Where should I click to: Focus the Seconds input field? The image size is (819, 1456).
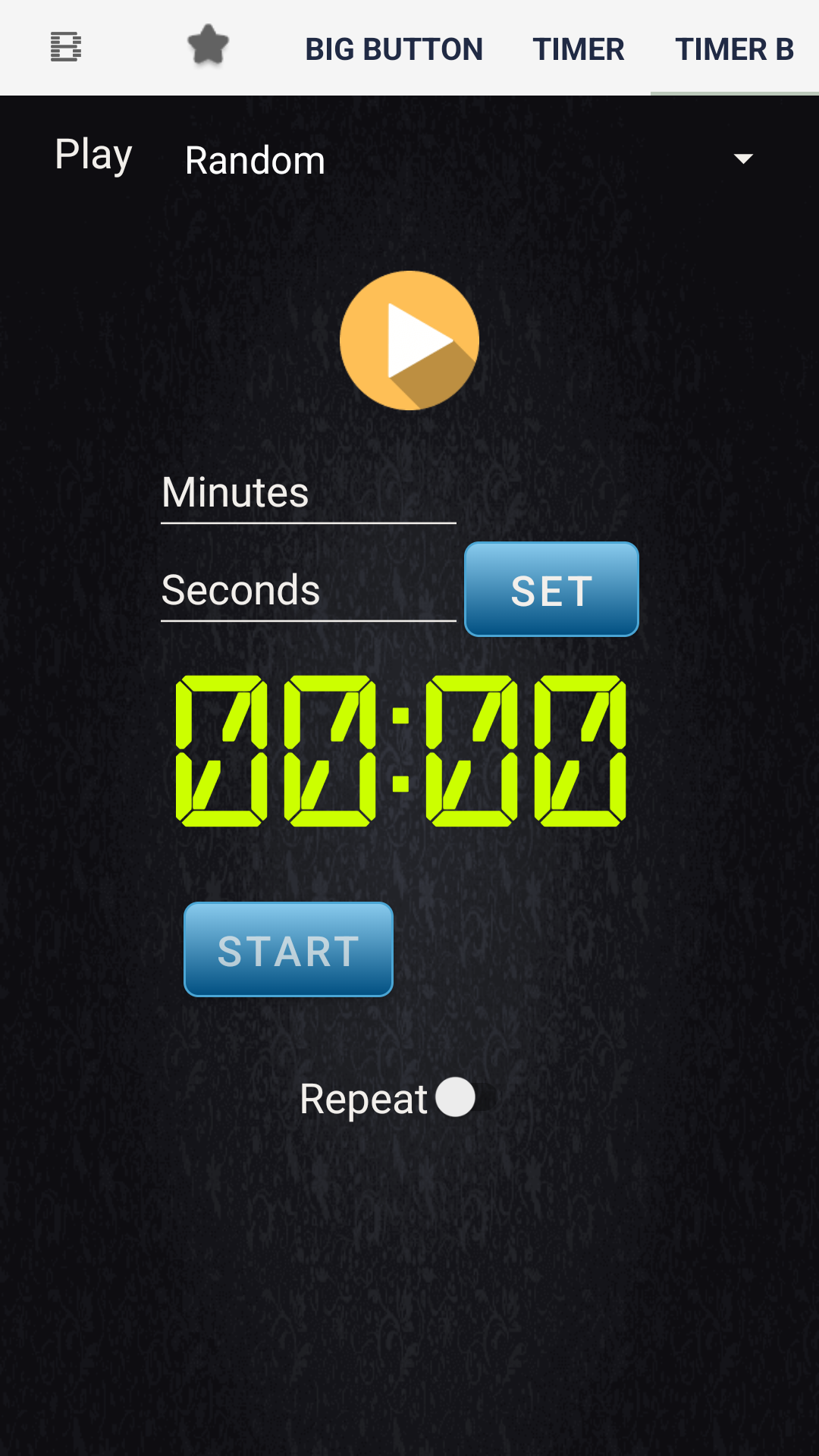pos(307,590)
